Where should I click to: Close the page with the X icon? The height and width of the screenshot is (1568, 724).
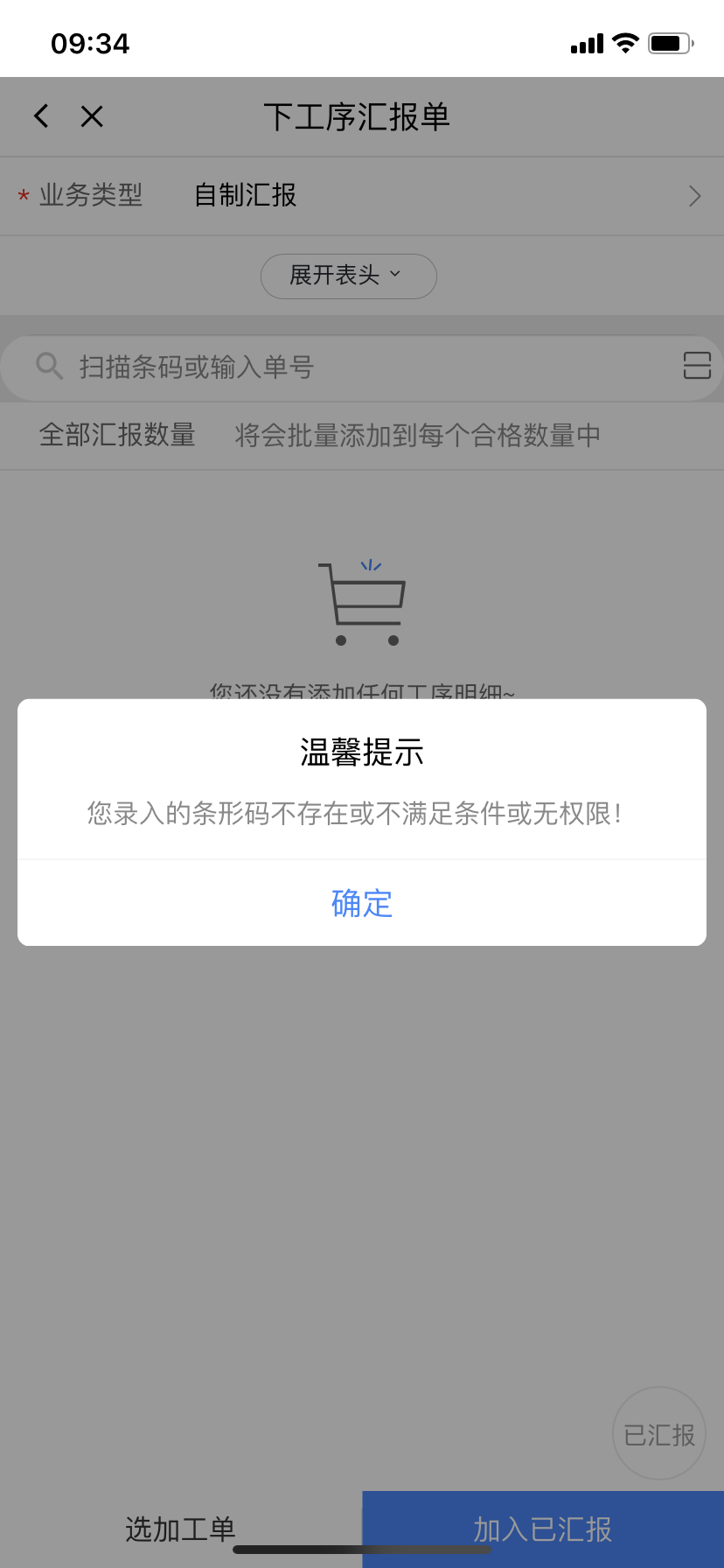point(92,116)
